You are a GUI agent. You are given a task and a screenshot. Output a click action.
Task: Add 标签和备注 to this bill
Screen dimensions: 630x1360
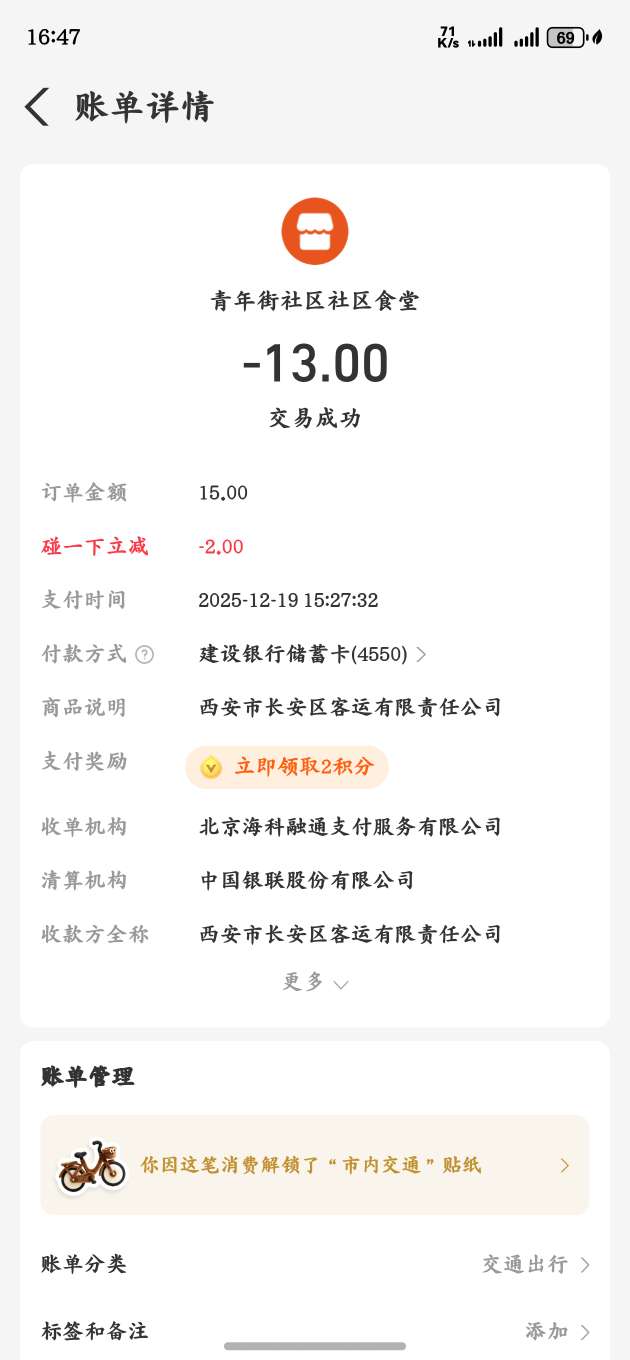coord(557,1332)
